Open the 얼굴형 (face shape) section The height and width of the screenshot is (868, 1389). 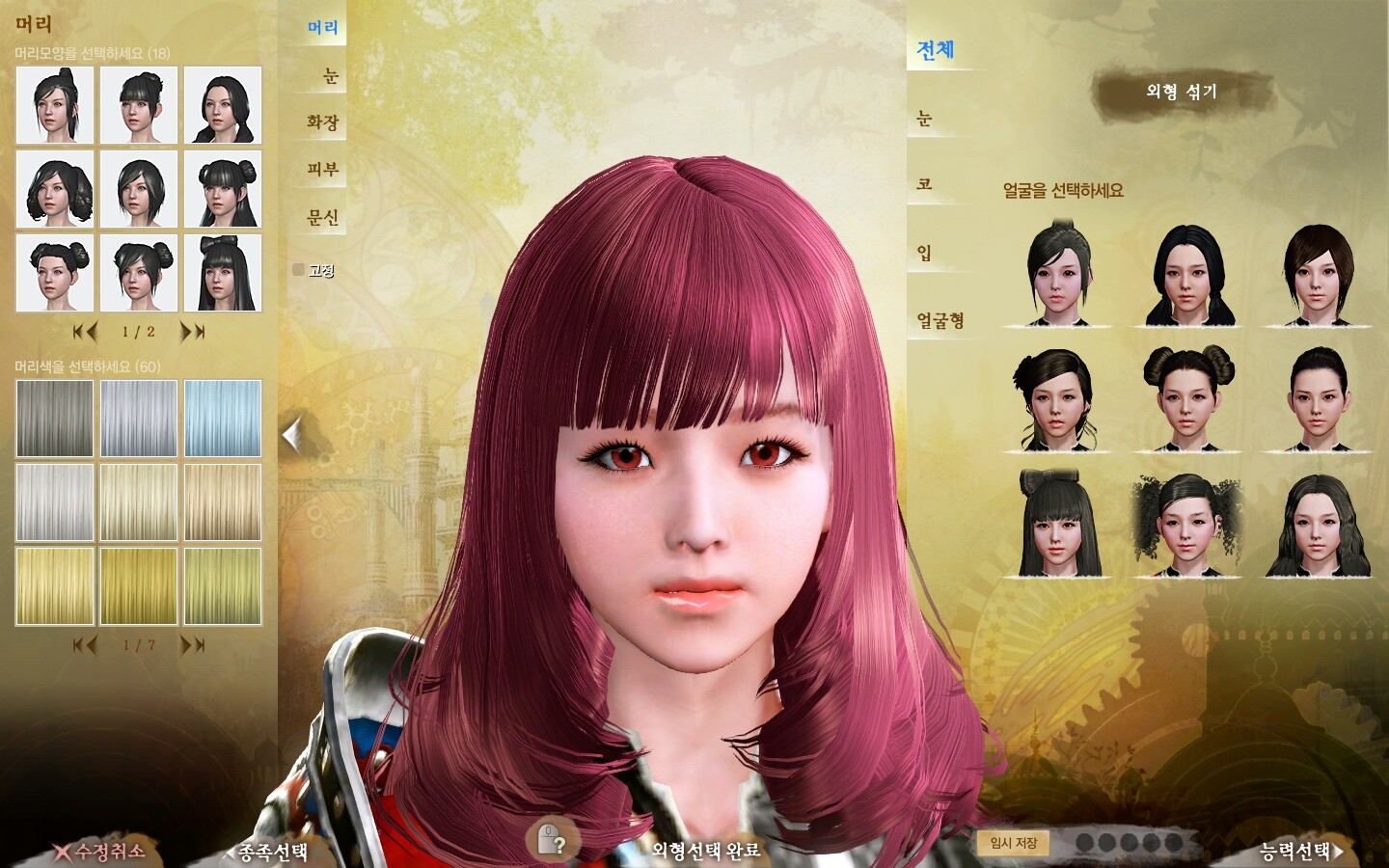coord(940,320)
